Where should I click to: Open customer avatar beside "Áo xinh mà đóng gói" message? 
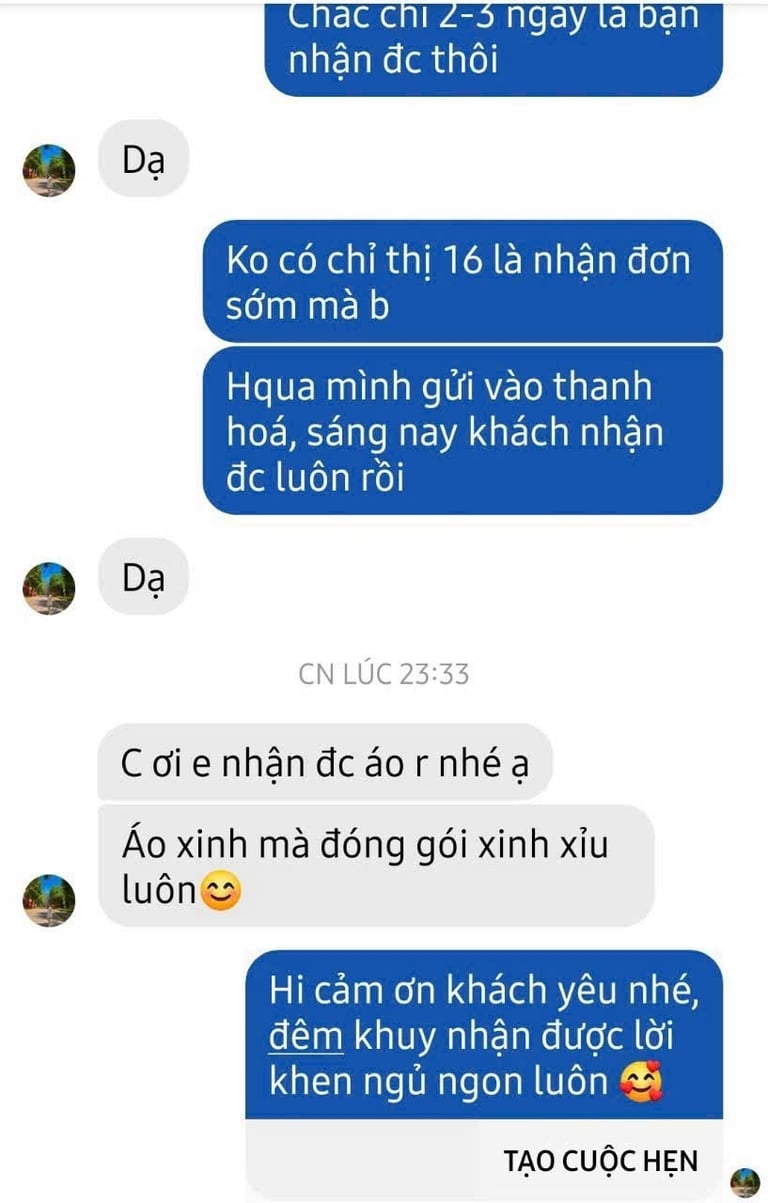point(49,899)
